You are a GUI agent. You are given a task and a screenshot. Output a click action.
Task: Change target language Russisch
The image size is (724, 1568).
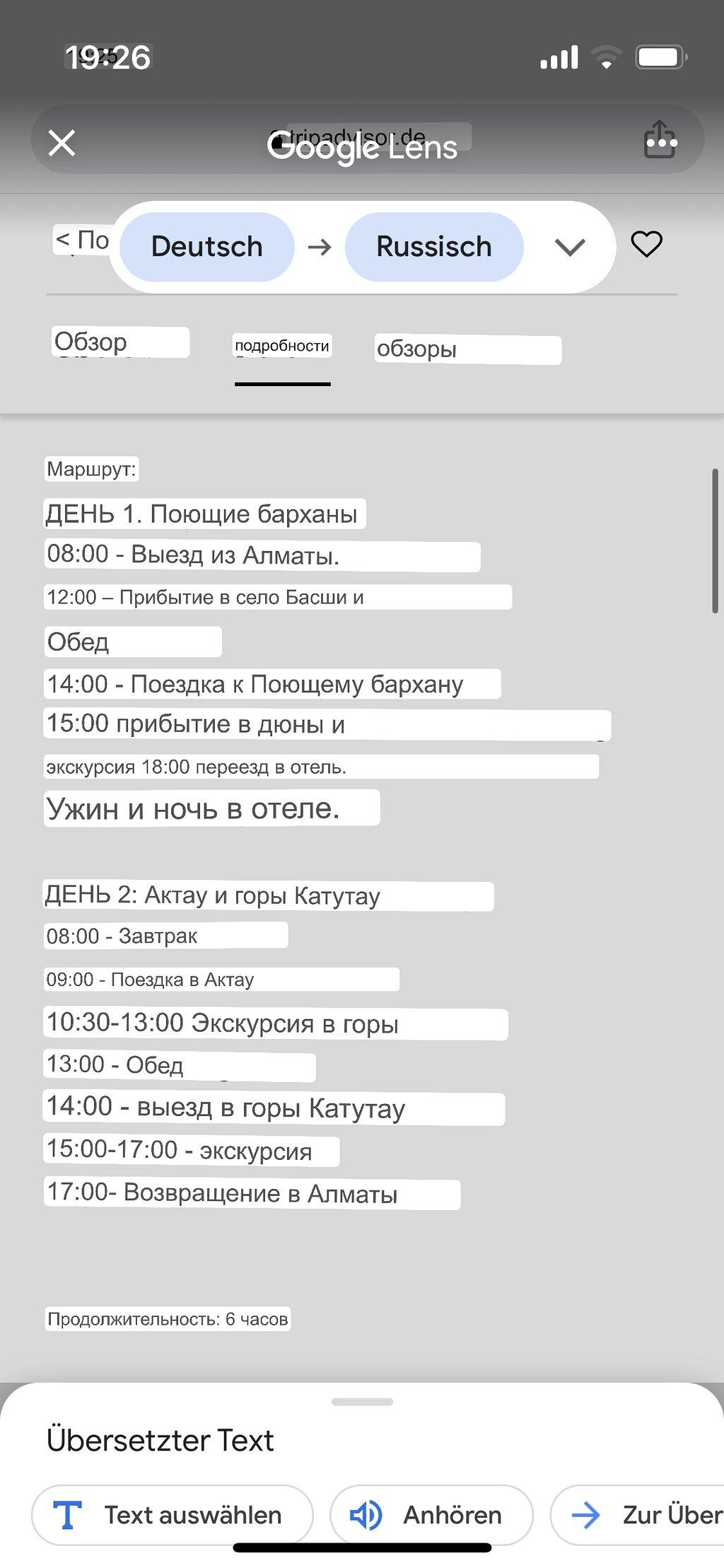coord(434,247)
